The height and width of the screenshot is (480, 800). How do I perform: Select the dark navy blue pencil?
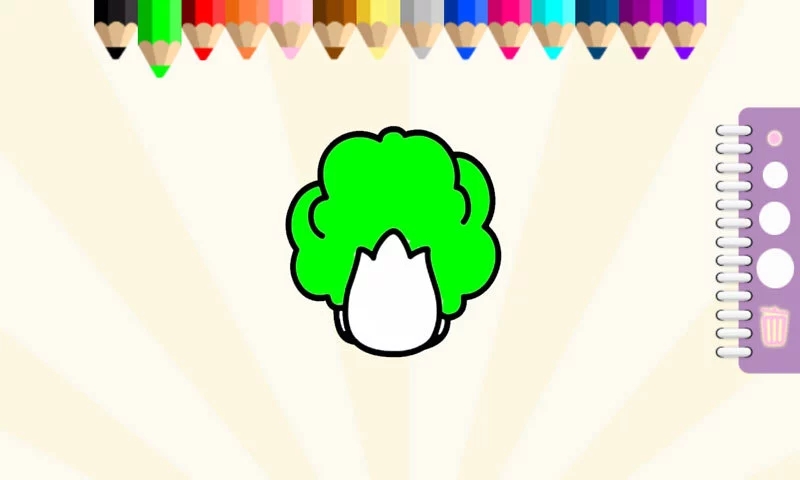pyautogui.click(x=597, y=28)
